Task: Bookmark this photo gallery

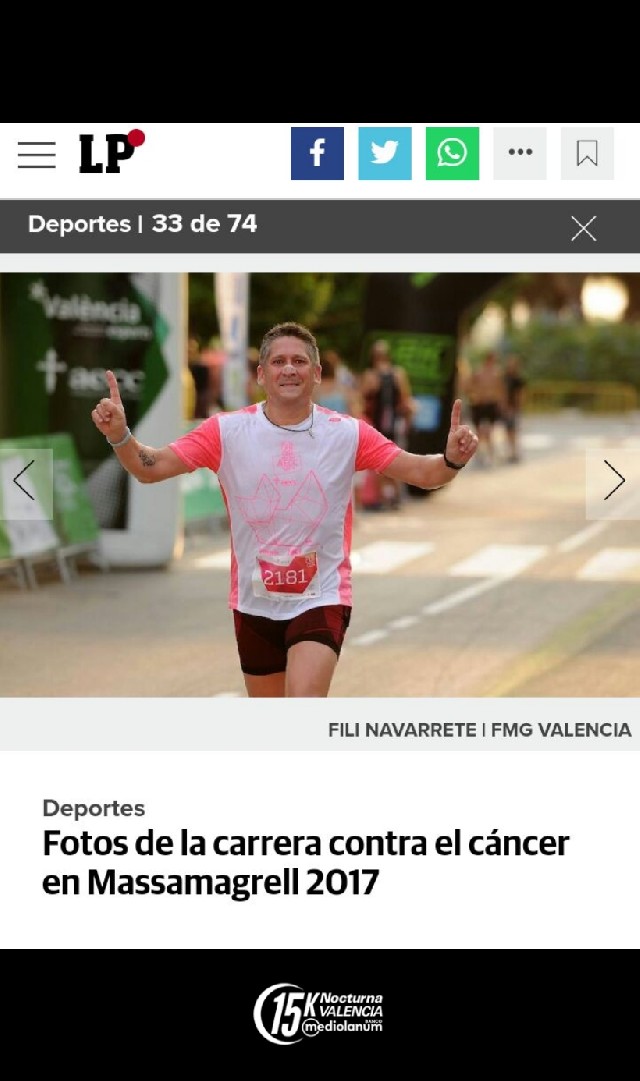Action: [x=587, y=154]
